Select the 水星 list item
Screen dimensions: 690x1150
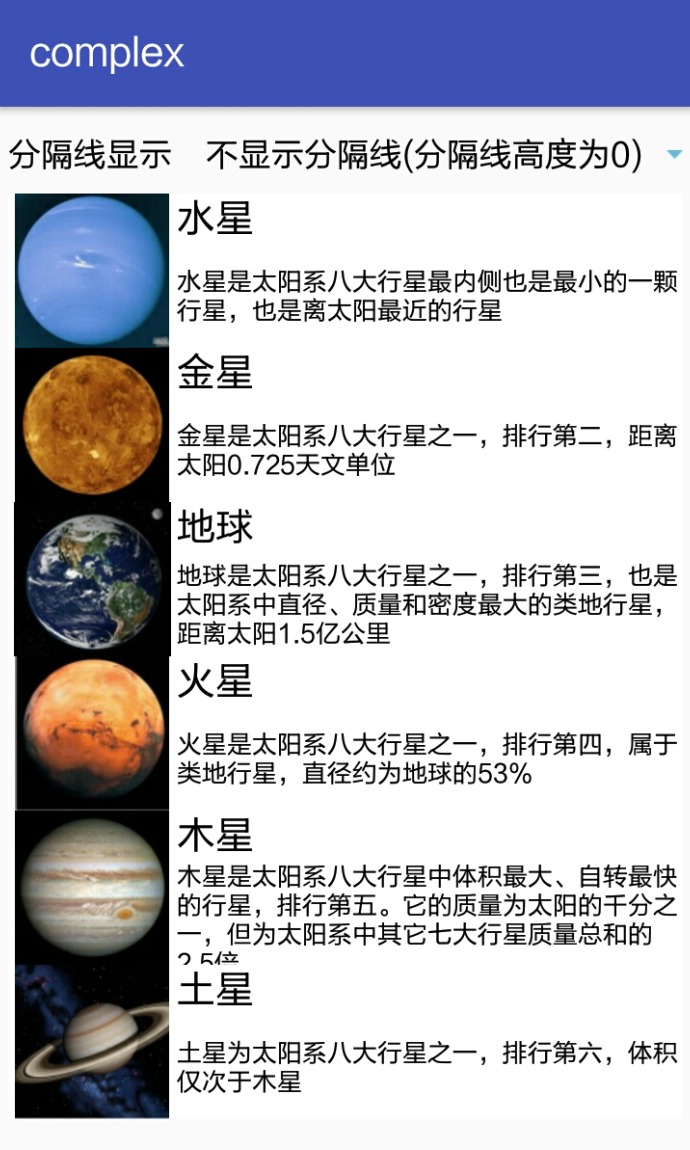point(349,271)
